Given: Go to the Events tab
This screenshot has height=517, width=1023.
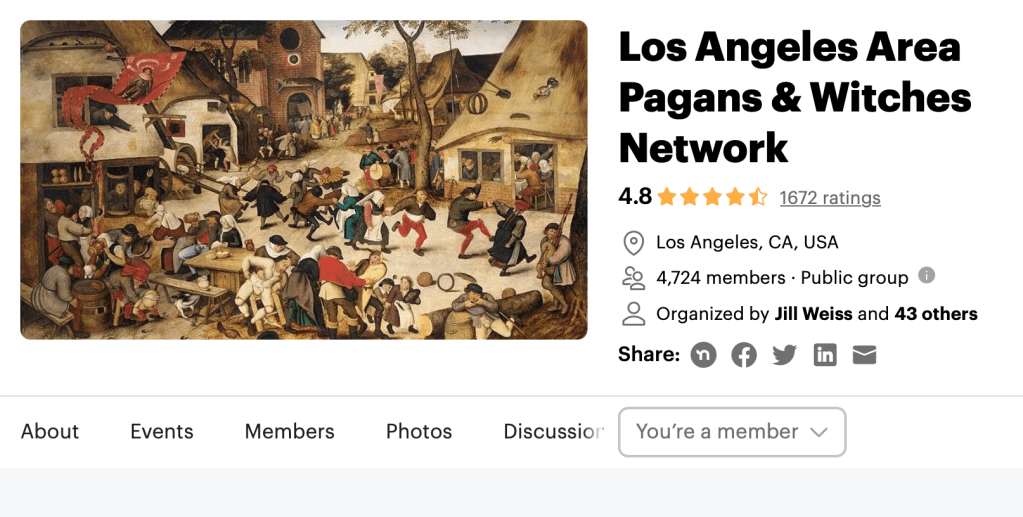Looking at the screenshot, I should 162,431.
